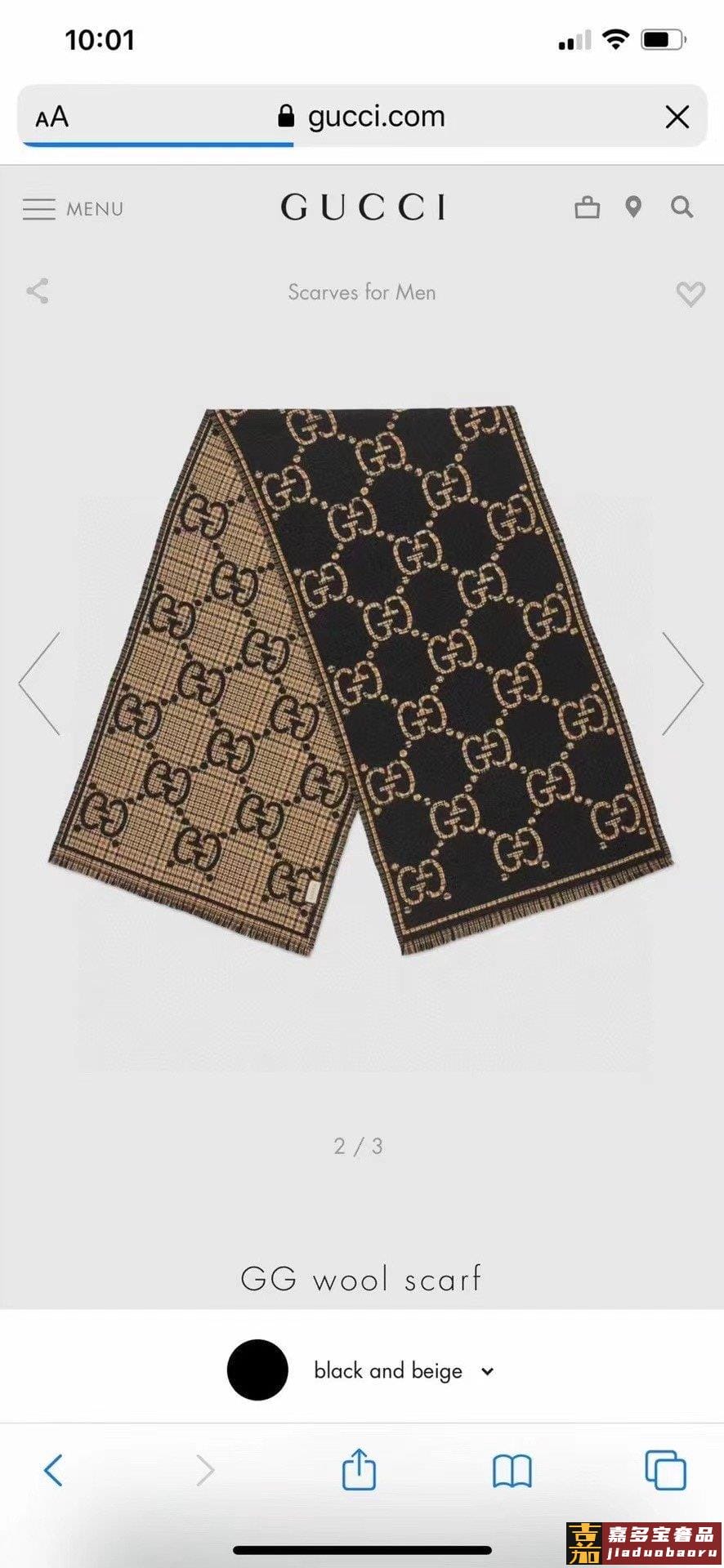Open the Gucci site search

(682, 207)
